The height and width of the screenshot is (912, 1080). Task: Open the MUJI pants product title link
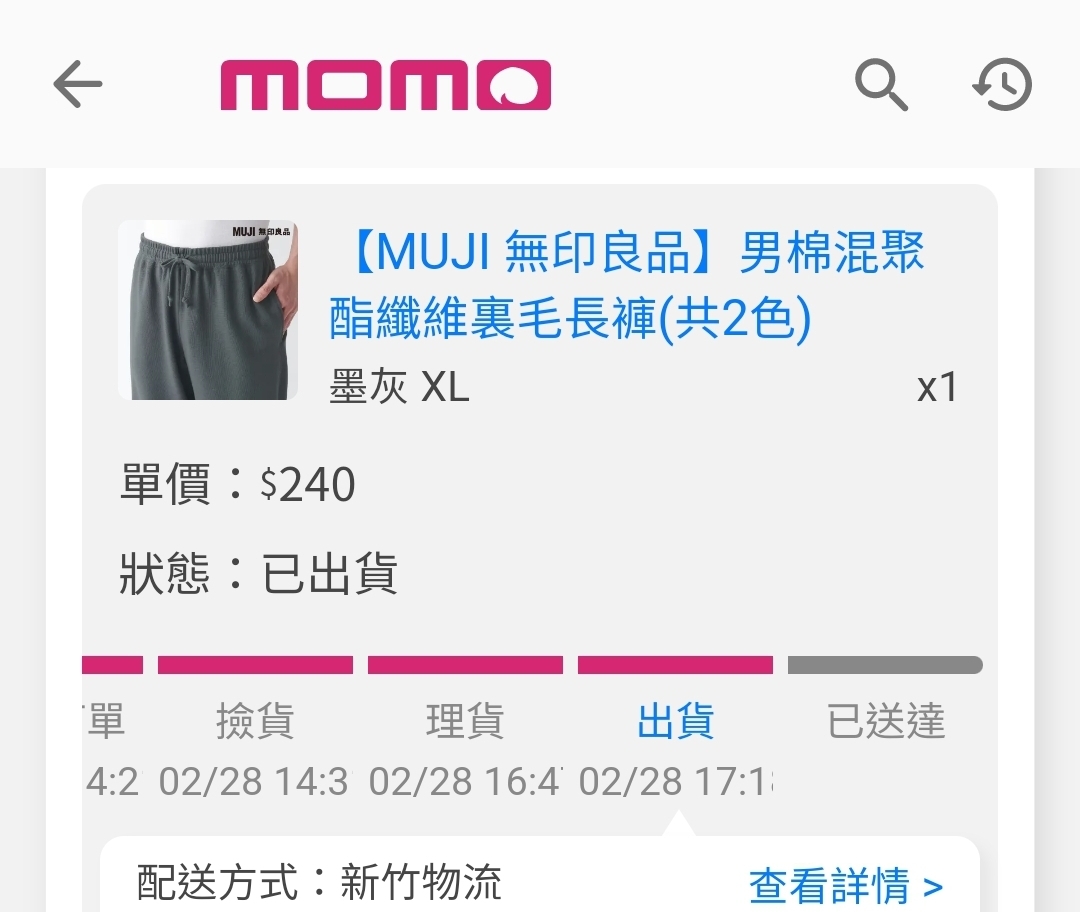click(628, 286)
